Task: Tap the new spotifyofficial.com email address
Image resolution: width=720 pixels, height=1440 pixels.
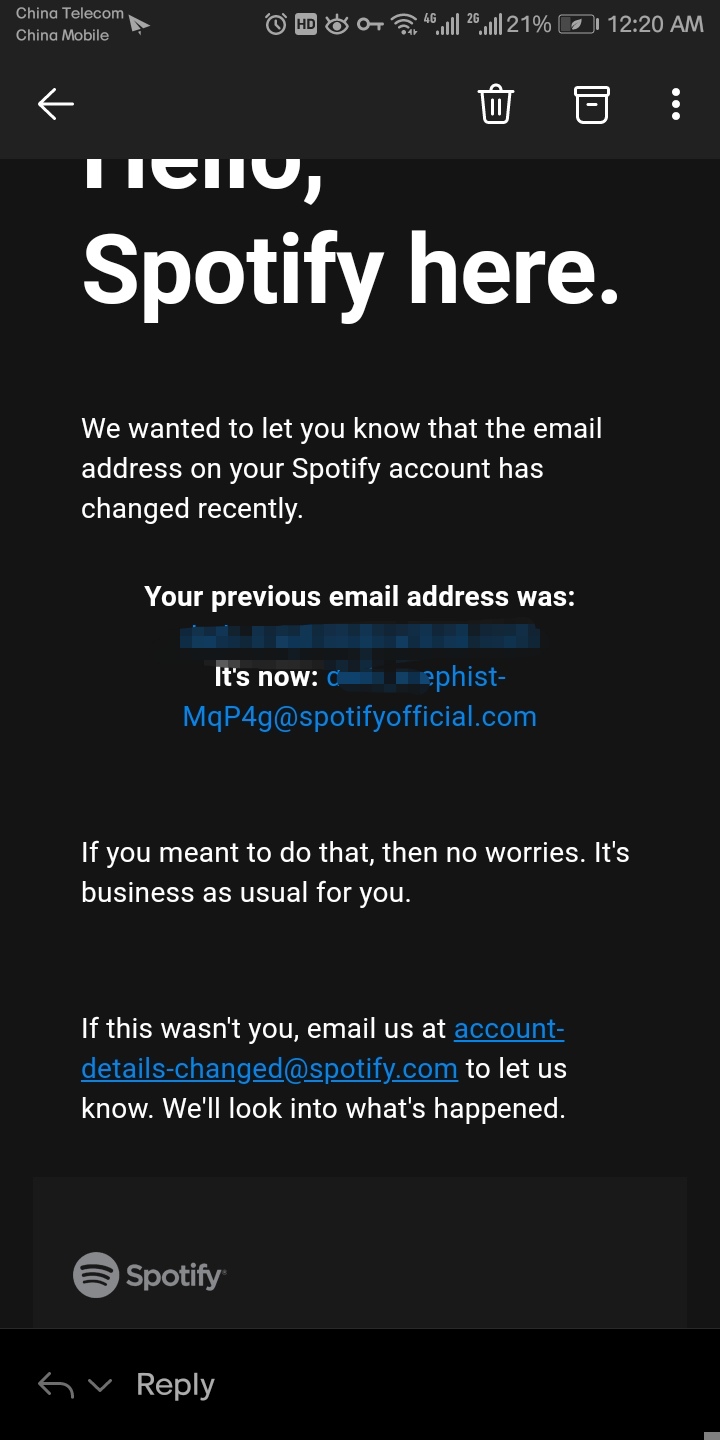Action: point(360,716)
